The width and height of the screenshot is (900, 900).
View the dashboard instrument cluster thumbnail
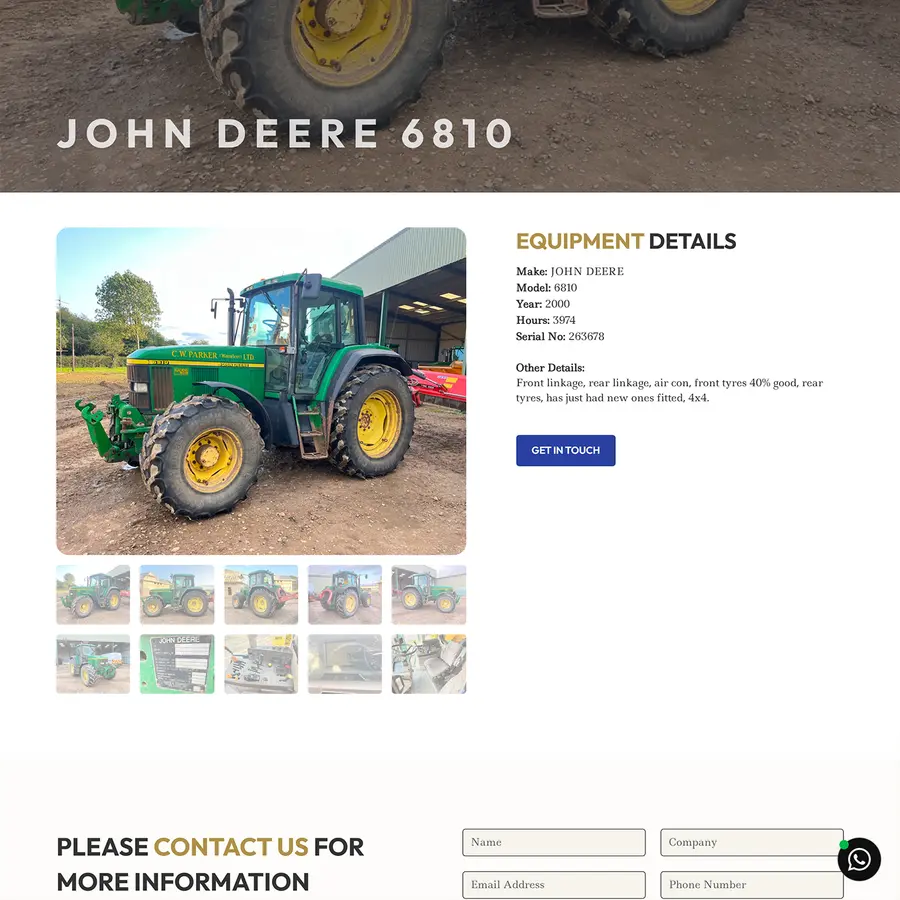pos(345,664)
